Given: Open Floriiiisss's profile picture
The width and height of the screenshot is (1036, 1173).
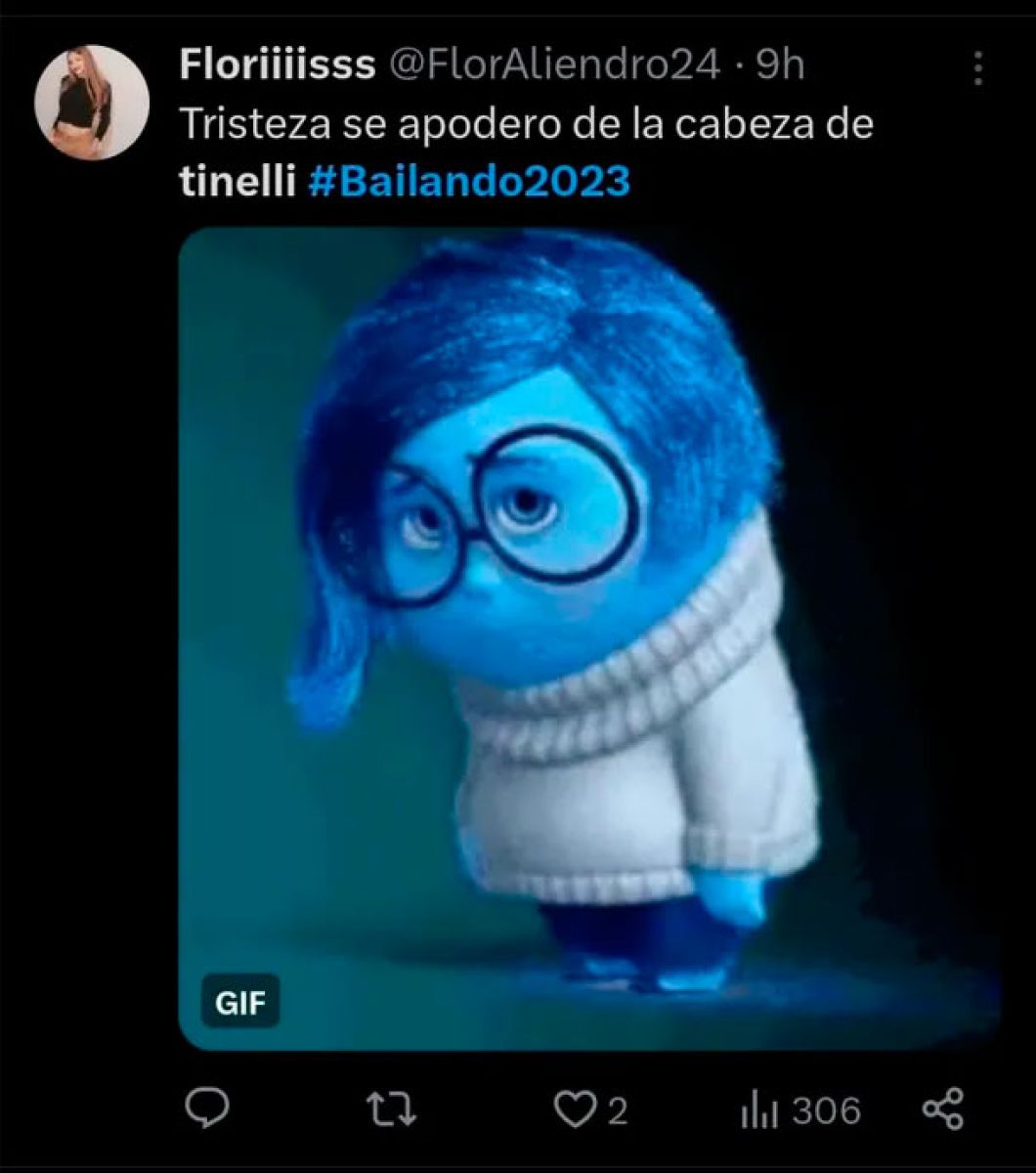Looking at the screenshot, I should click(92, 103).
